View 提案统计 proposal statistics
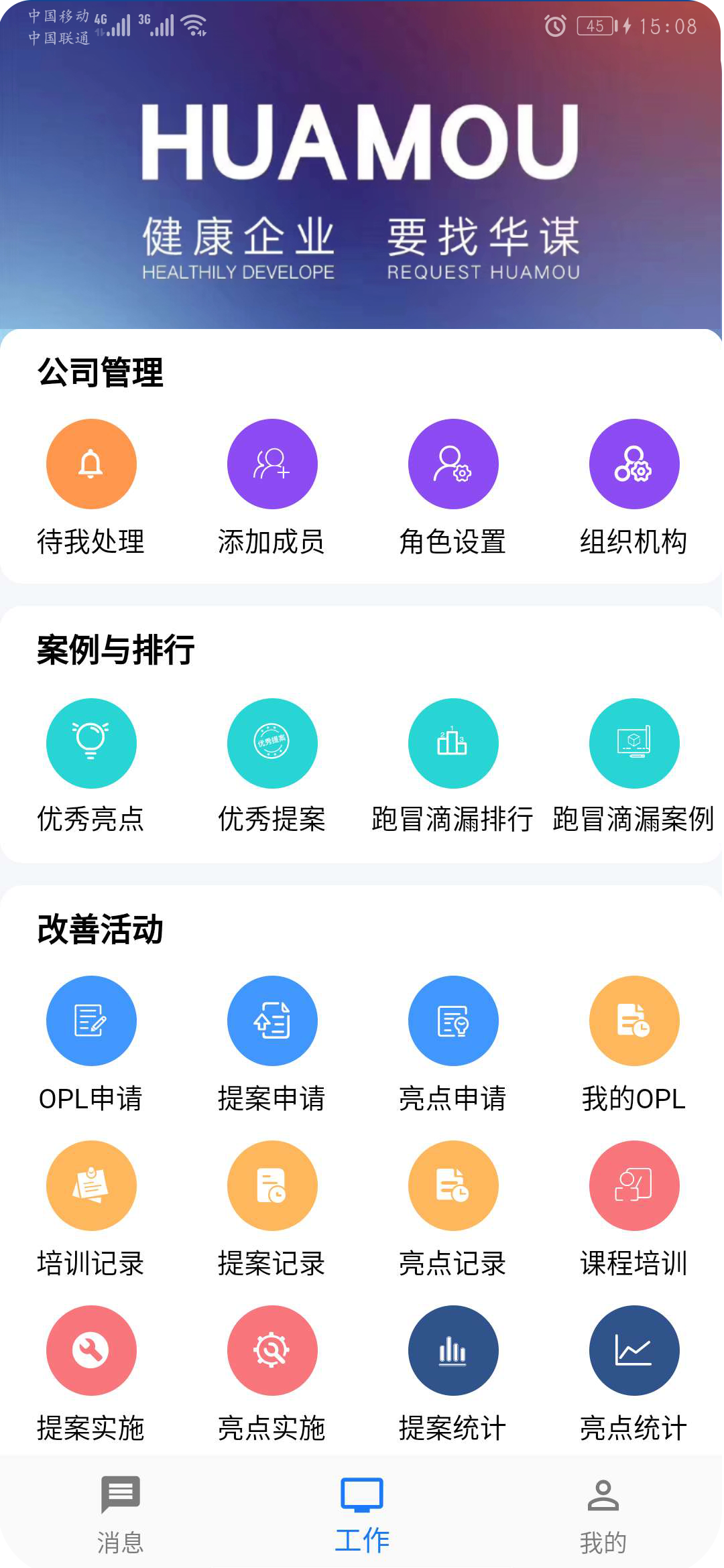Image resolution: width=724 pixels, height=1568 pixels. pos(453,1350)
